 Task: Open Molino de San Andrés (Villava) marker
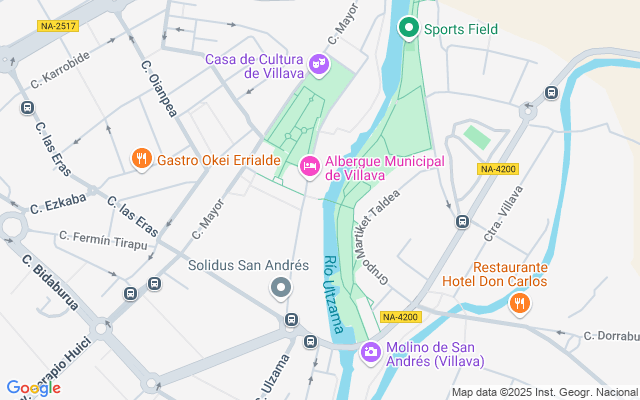(x=370, y=351)
